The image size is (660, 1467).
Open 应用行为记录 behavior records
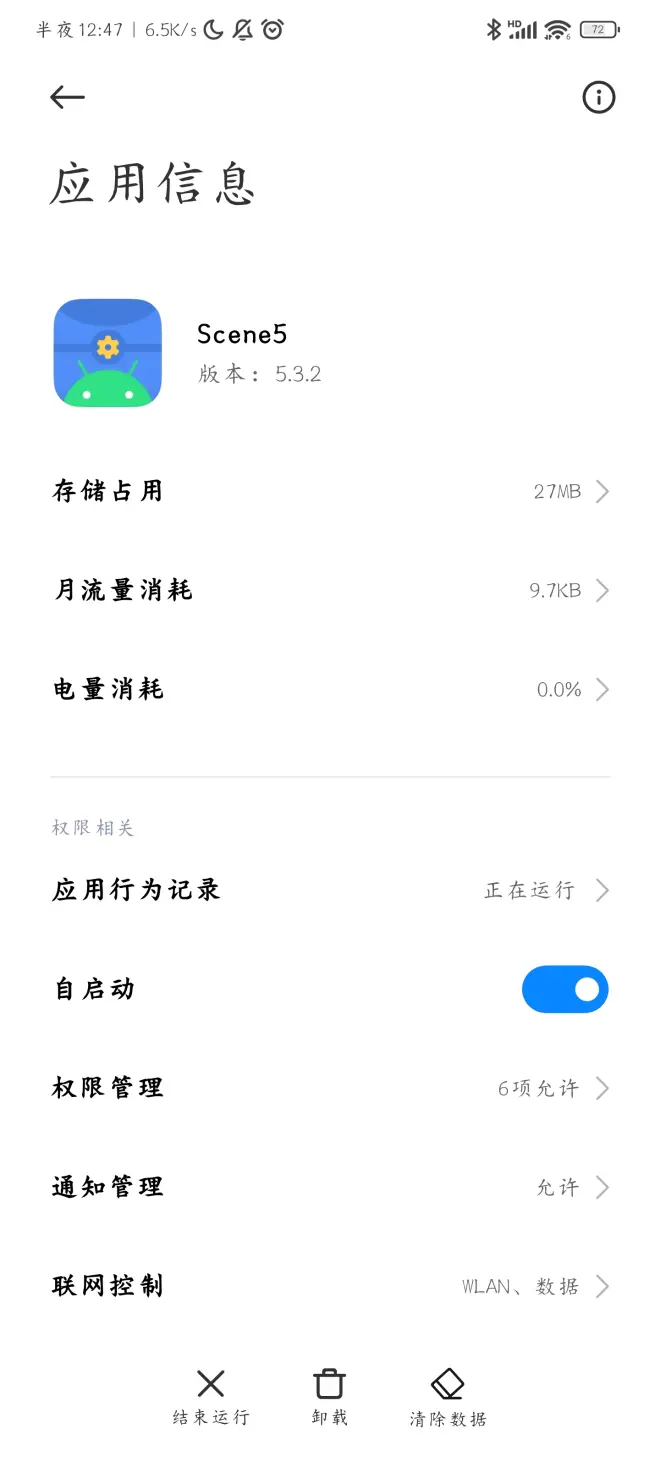pos(330,890)
